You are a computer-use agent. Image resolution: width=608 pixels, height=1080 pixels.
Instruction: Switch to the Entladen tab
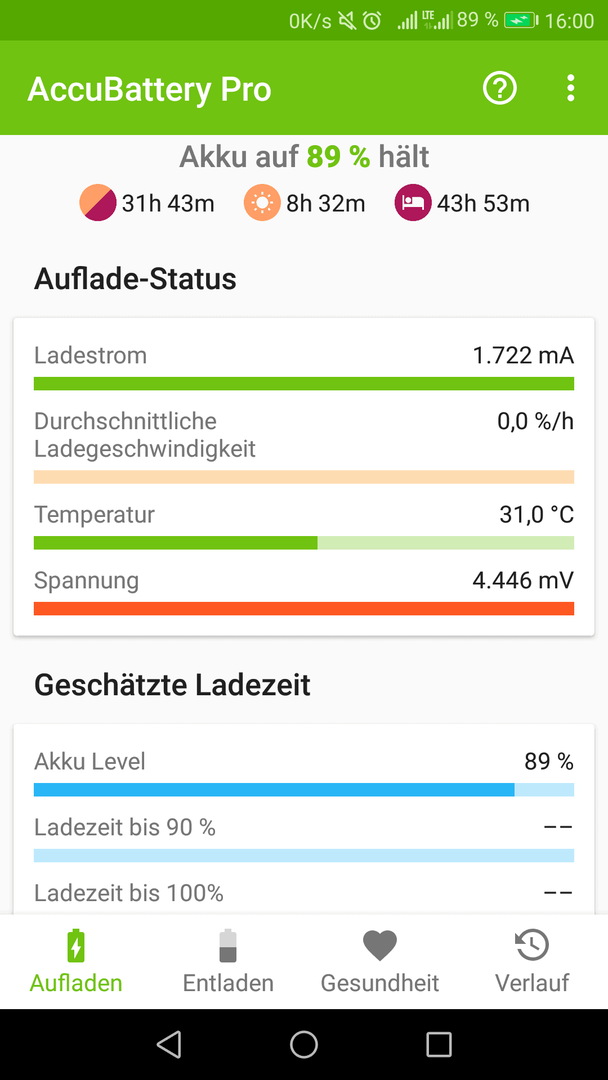coord(228,961)
